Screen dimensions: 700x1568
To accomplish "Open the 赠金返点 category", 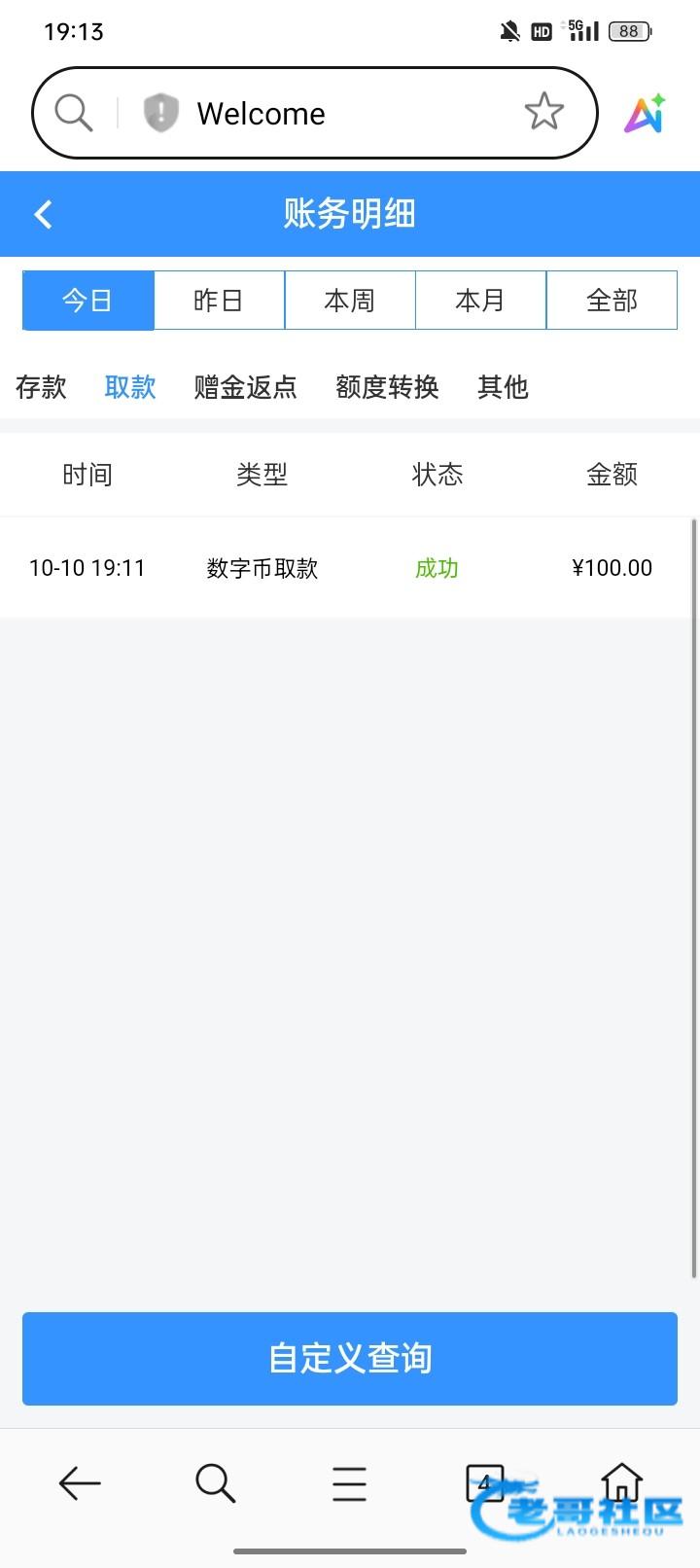I will click(245, 387).
